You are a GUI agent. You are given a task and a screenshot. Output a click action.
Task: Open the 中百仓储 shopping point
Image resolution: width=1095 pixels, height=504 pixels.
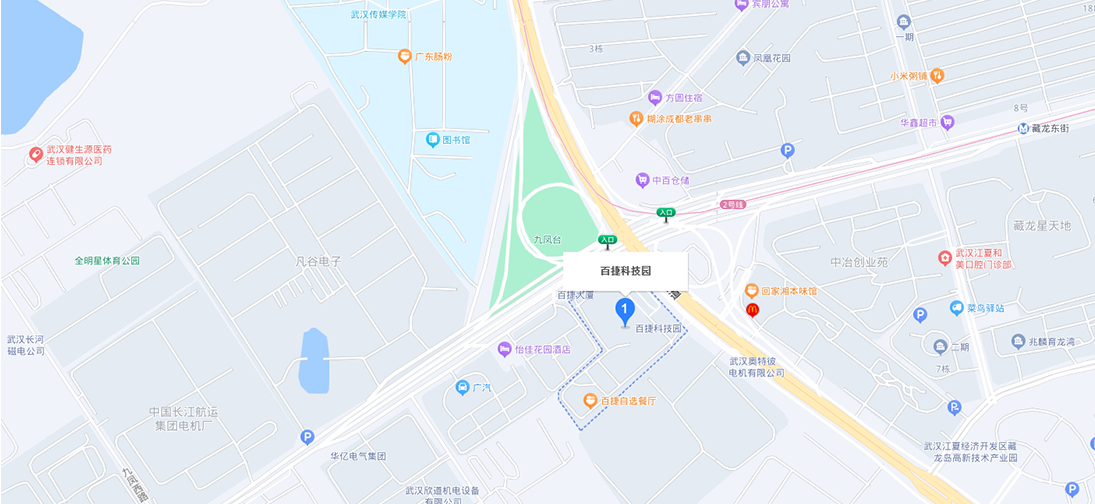tap(642, 181)
